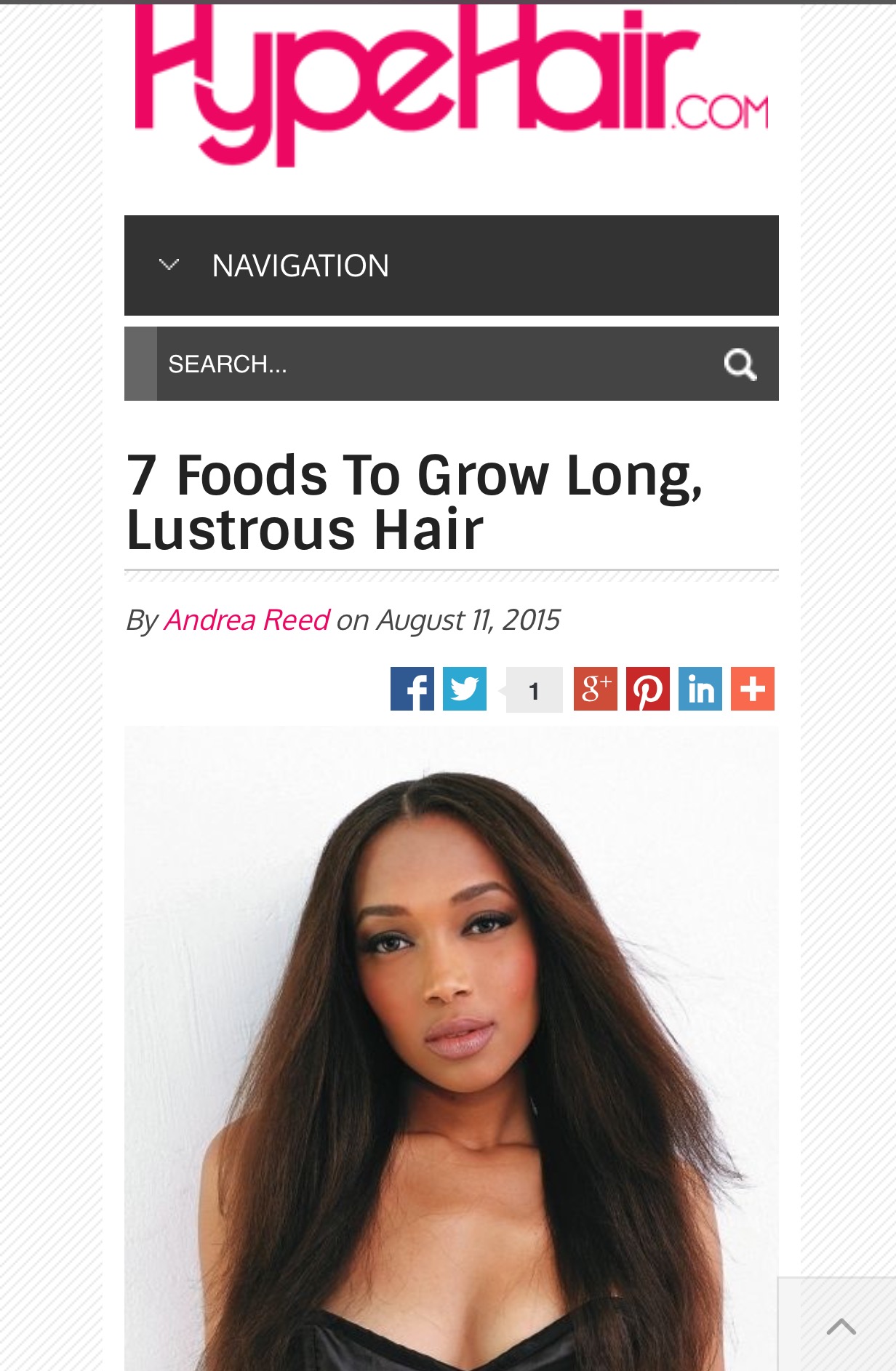Viewport: 896px width, 1371px height.
Task: Pin the article on Pinterest
Action: 647,689
